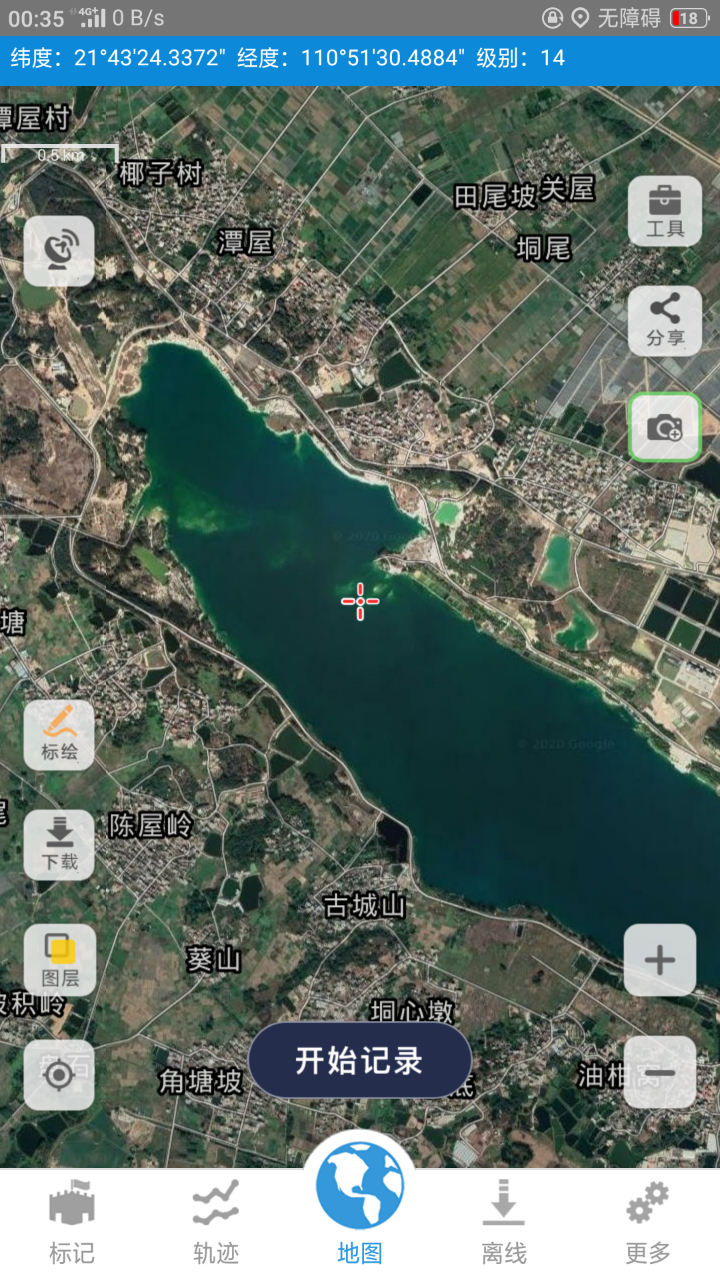Zoom out with the minus button
The image size is (720, 1280).
click(x=660, y=1072)
